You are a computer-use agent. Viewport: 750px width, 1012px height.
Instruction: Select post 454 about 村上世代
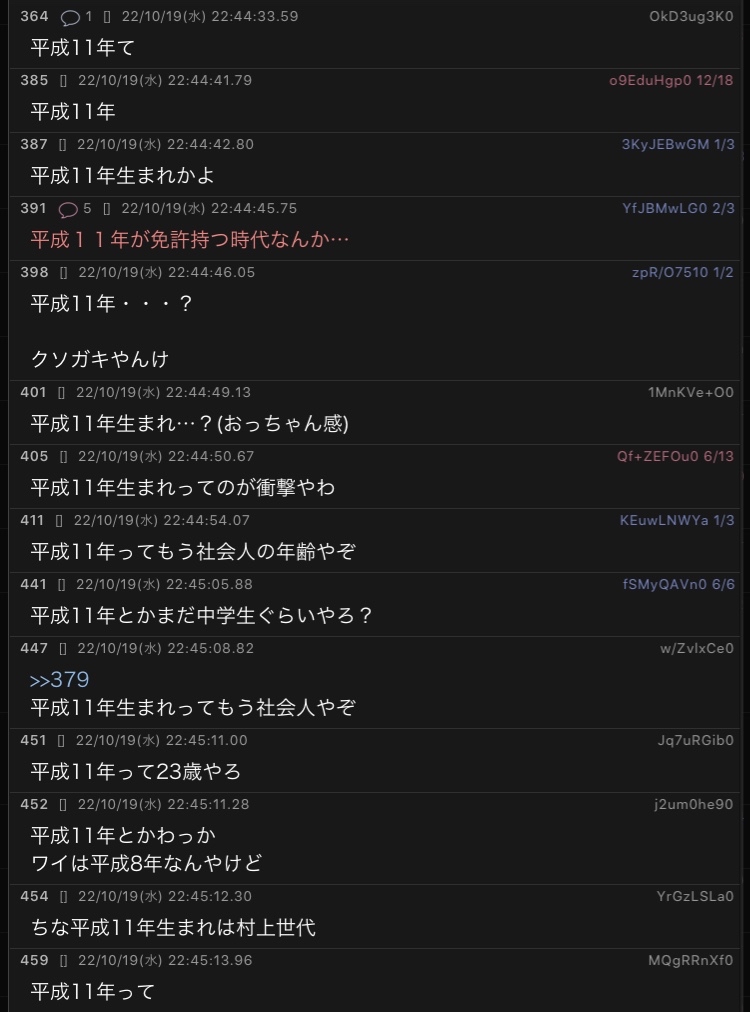pyautogui.click(x=172, y=928)
